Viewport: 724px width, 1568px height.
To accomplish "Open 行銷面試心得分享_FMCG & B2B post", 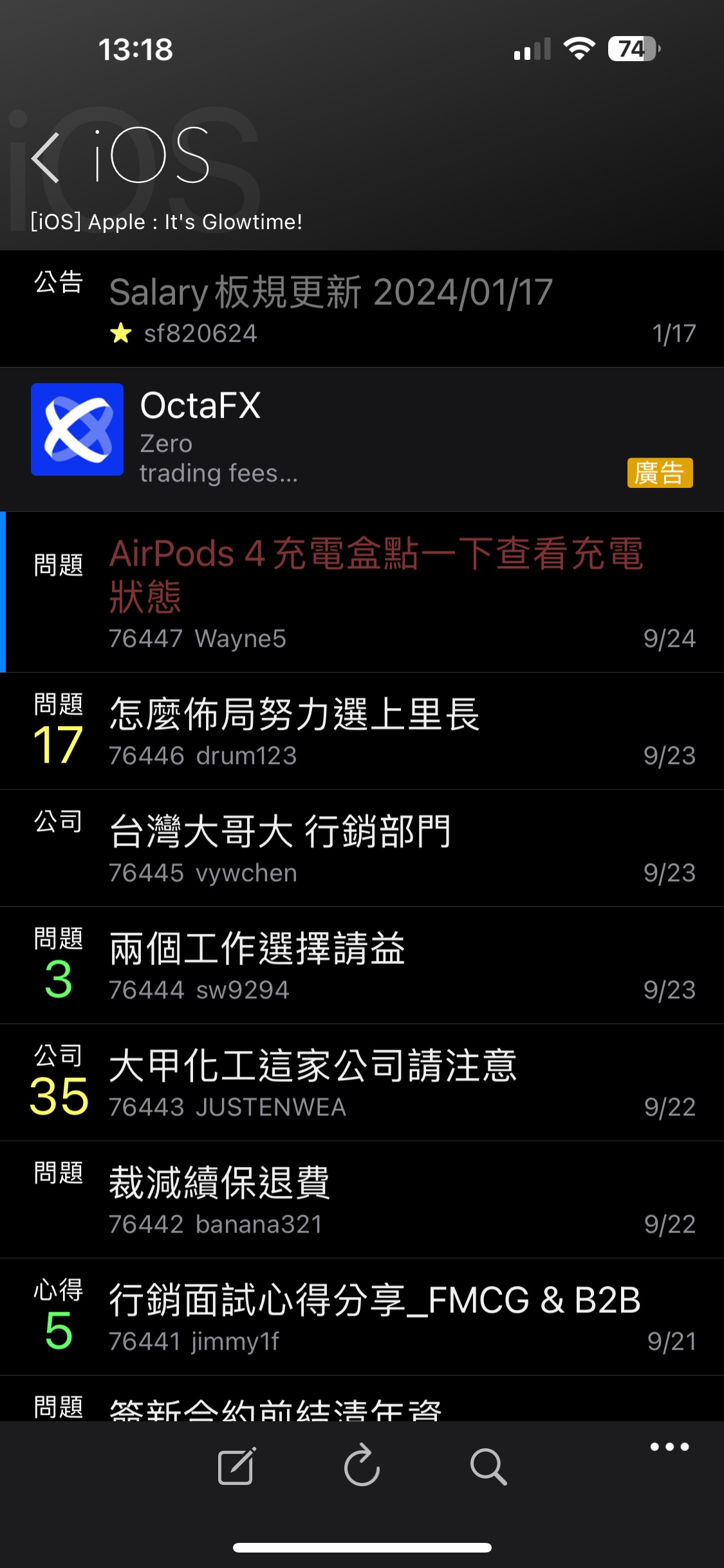I will coord(362,1317).
